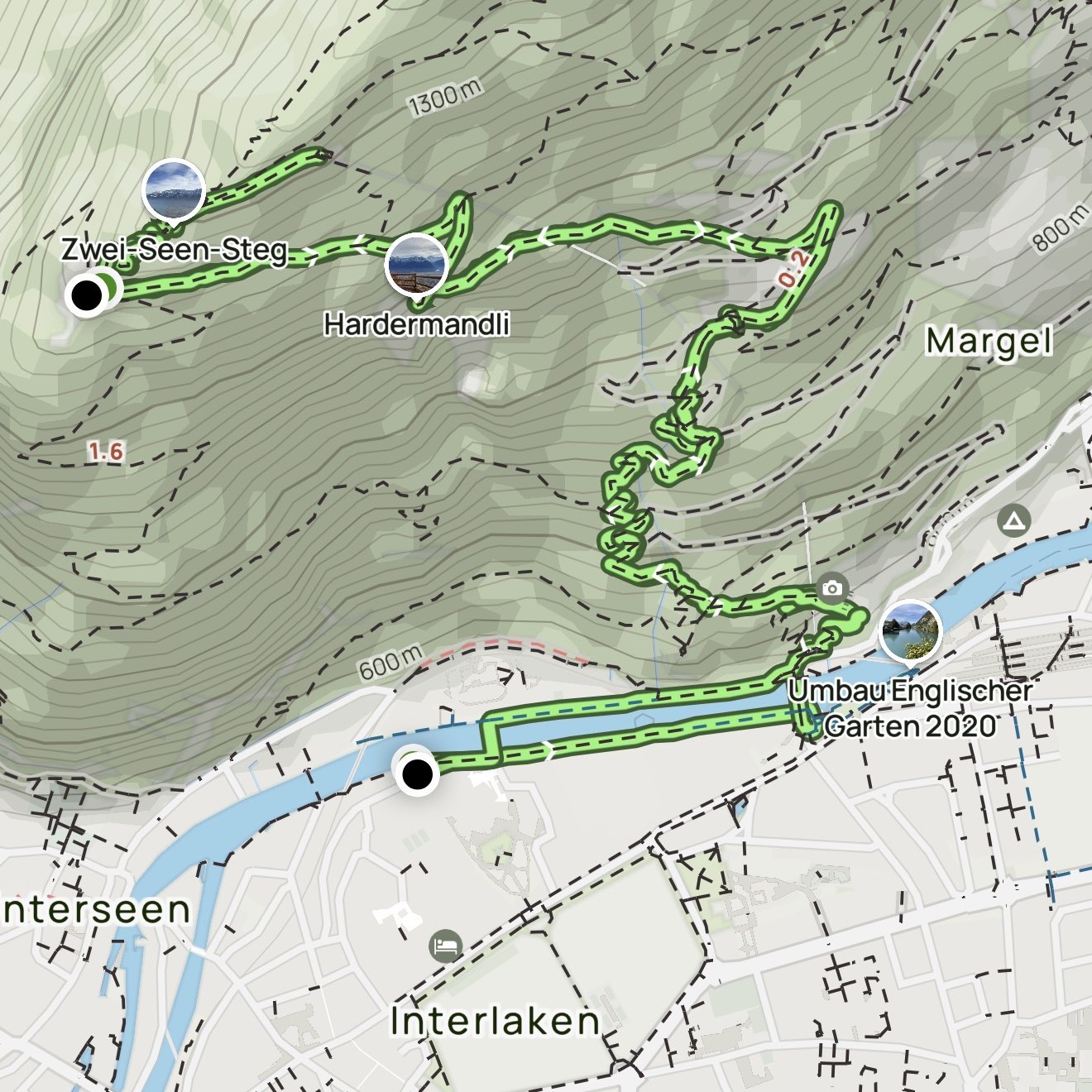Open the Umbau Englischer Garten 2020 photo marker
Screen dimensions: 1092x1092
911,631
